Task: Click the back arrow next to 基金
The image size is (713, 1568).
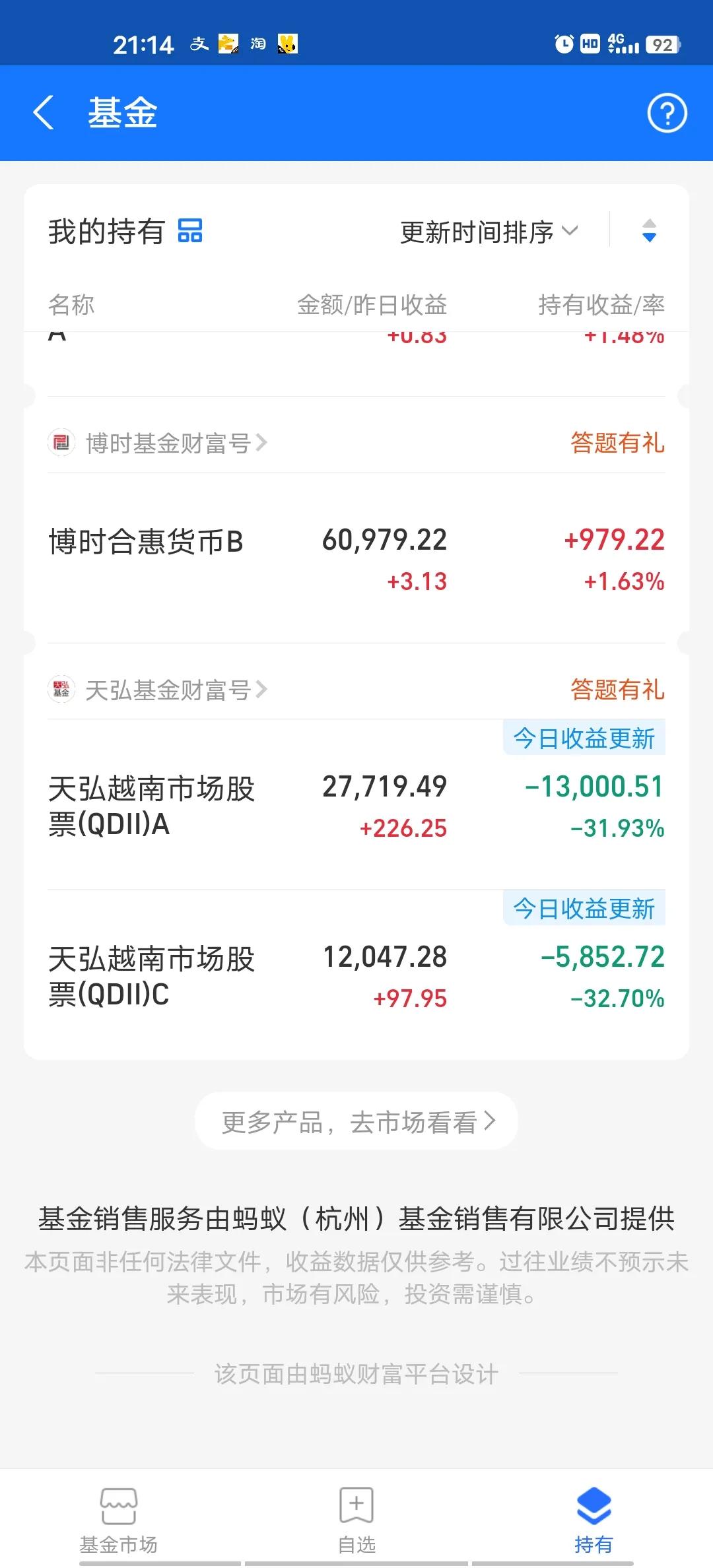Action: pos(44,113)
